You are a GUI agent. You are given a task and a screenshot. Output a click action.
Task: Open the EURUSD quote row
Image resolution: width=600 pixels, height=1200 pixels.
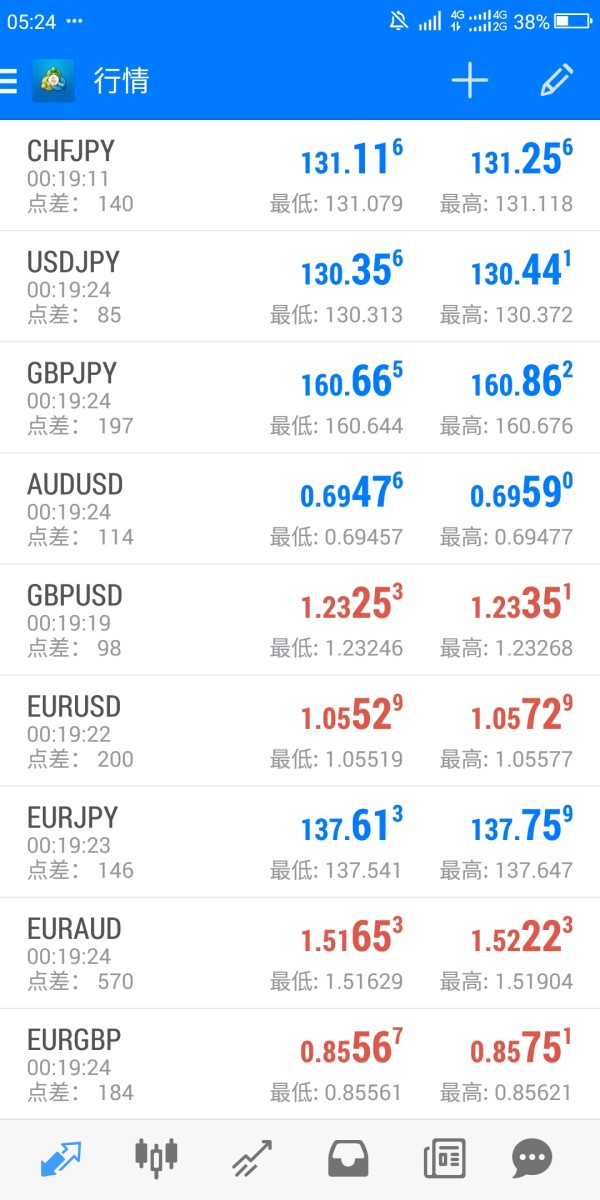click(x=300, y=731)
